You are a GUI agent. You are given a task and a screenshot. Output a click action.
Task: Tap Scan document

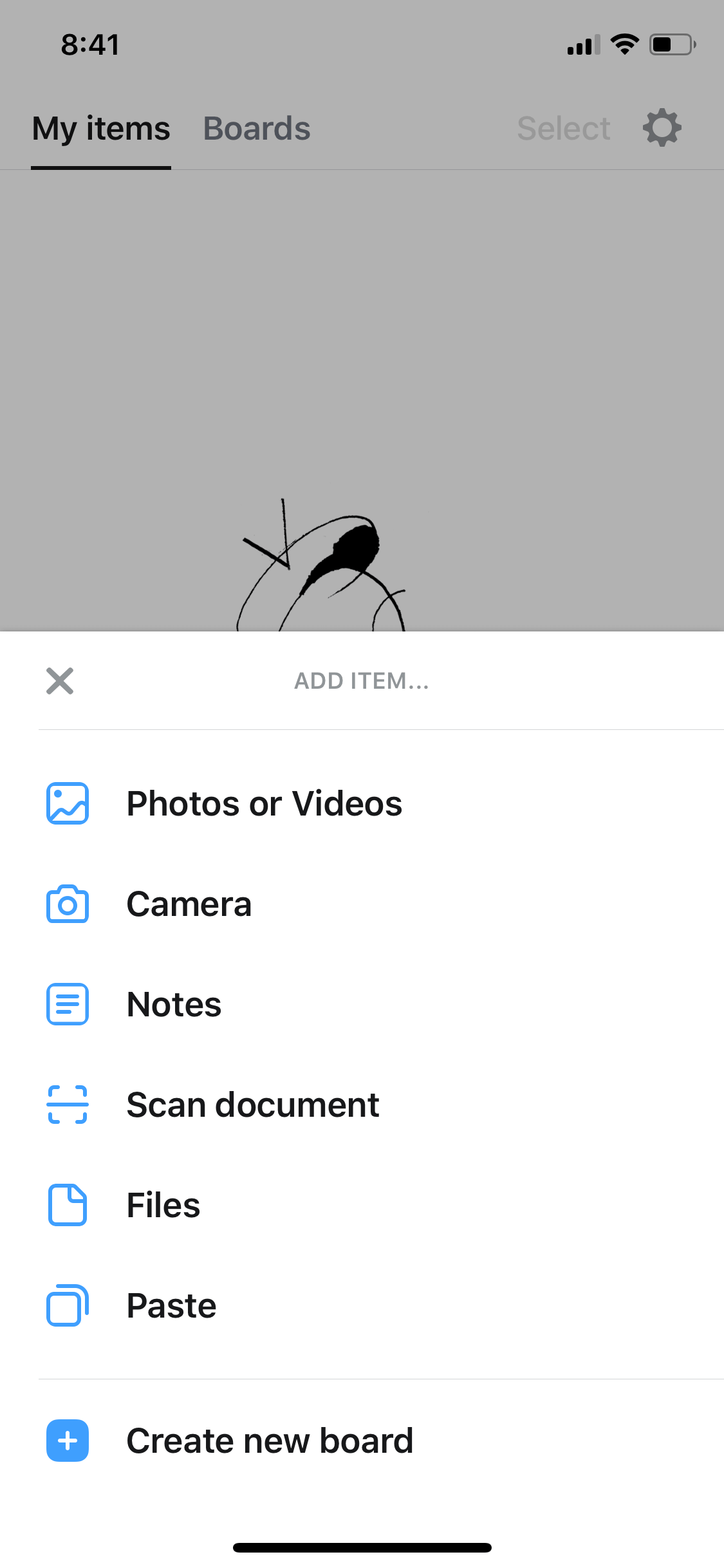[362, 1105]
